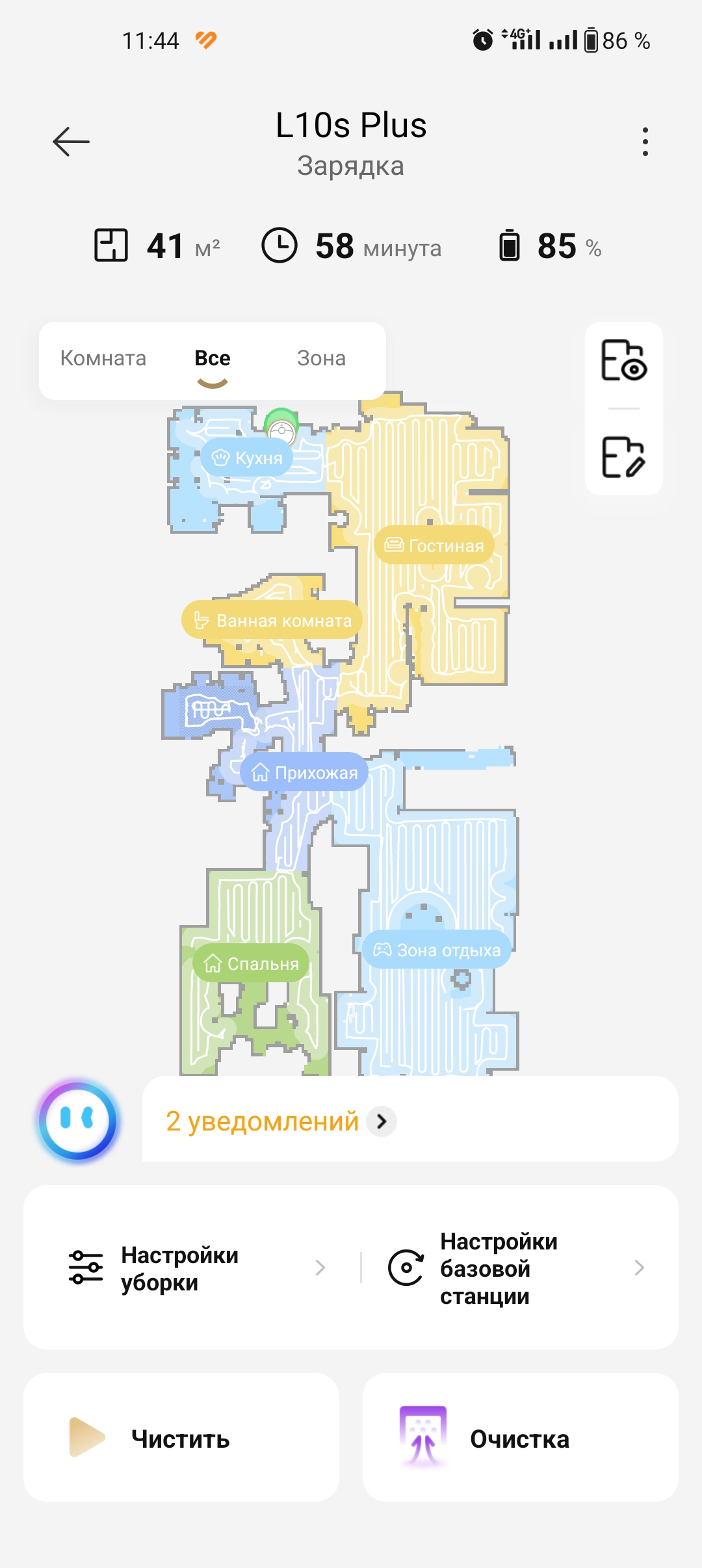Select the Гостиная room on map
This screenshot has width=702, height=1568.
click(434, 545)
